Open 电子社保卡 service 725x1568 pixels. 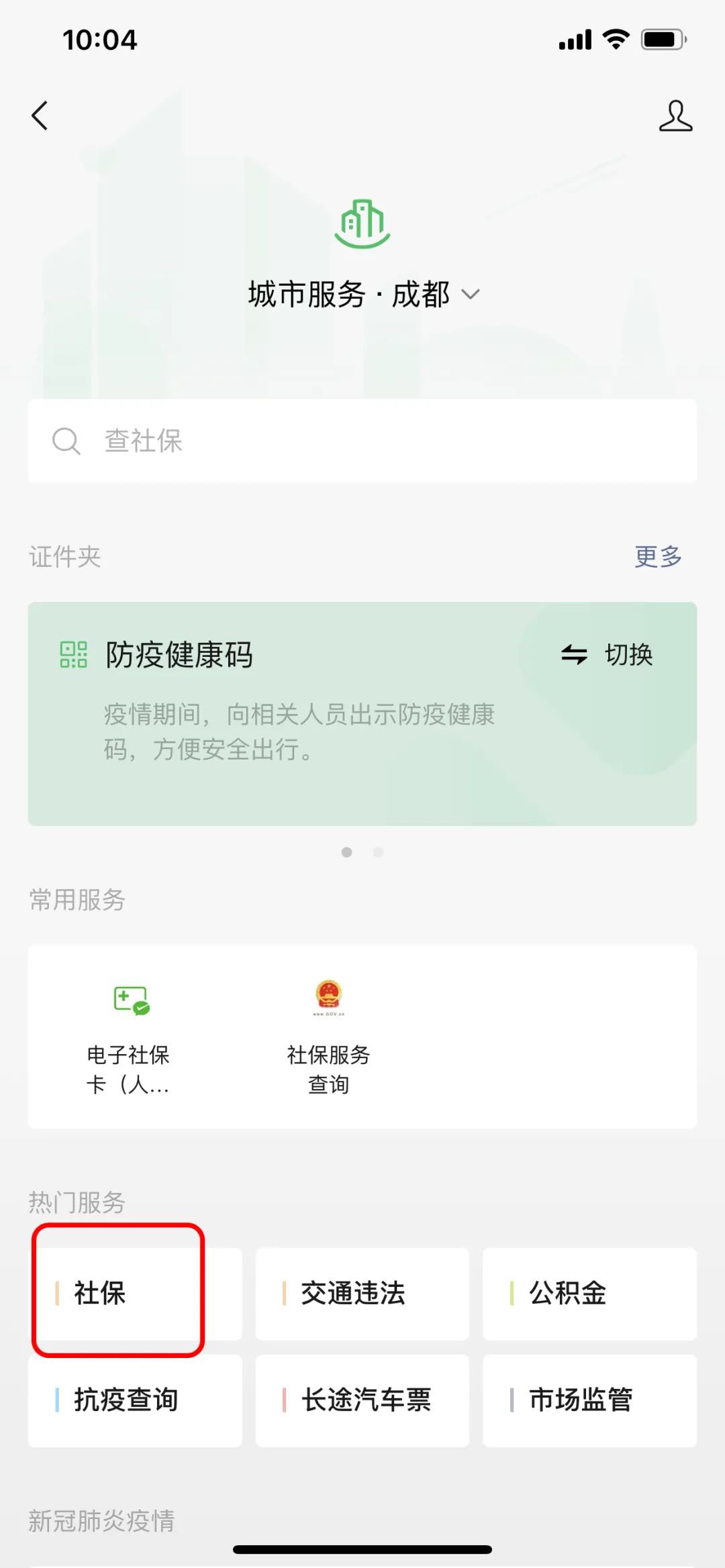point(128,1037)
